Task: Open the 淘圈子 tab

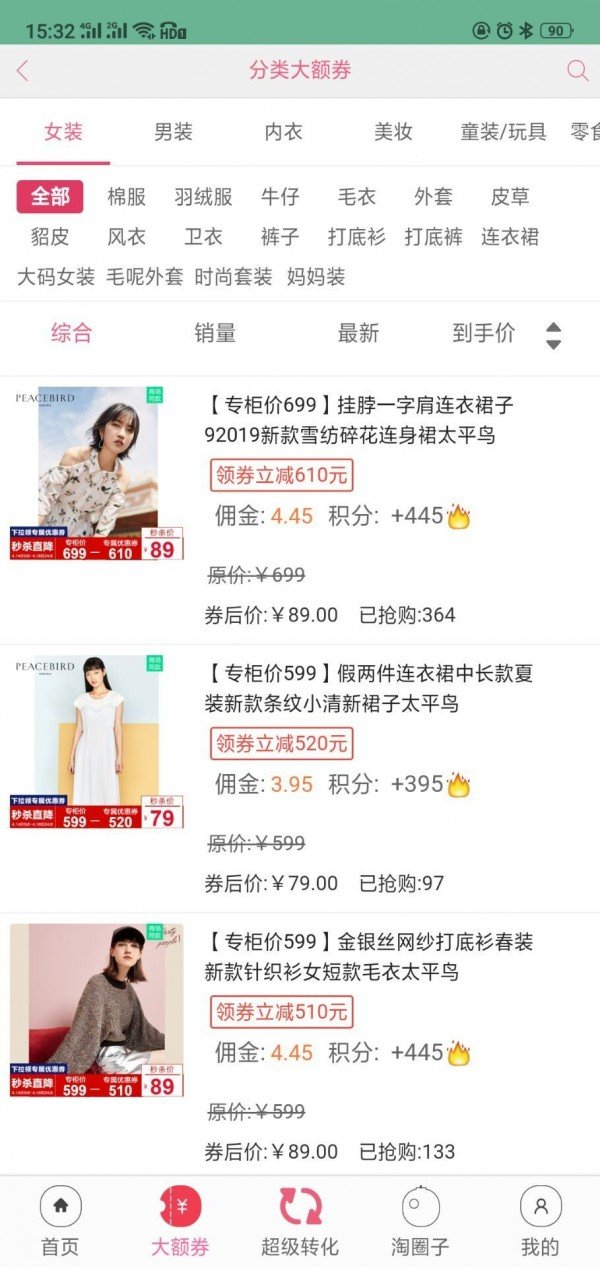Action: (421, 1220)
